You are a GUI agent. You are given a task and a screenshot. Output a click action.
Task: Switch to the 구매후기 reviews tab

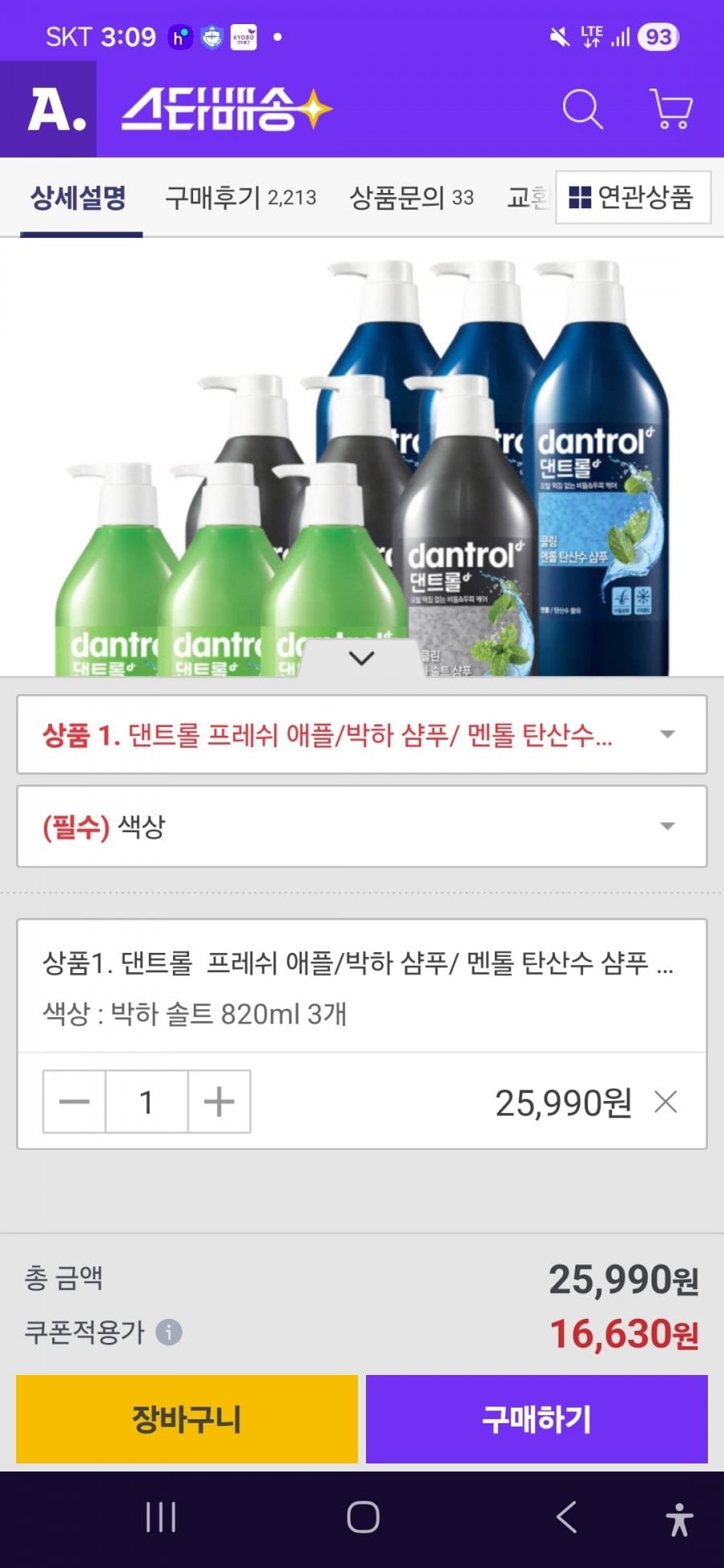(x=240, y=197)
